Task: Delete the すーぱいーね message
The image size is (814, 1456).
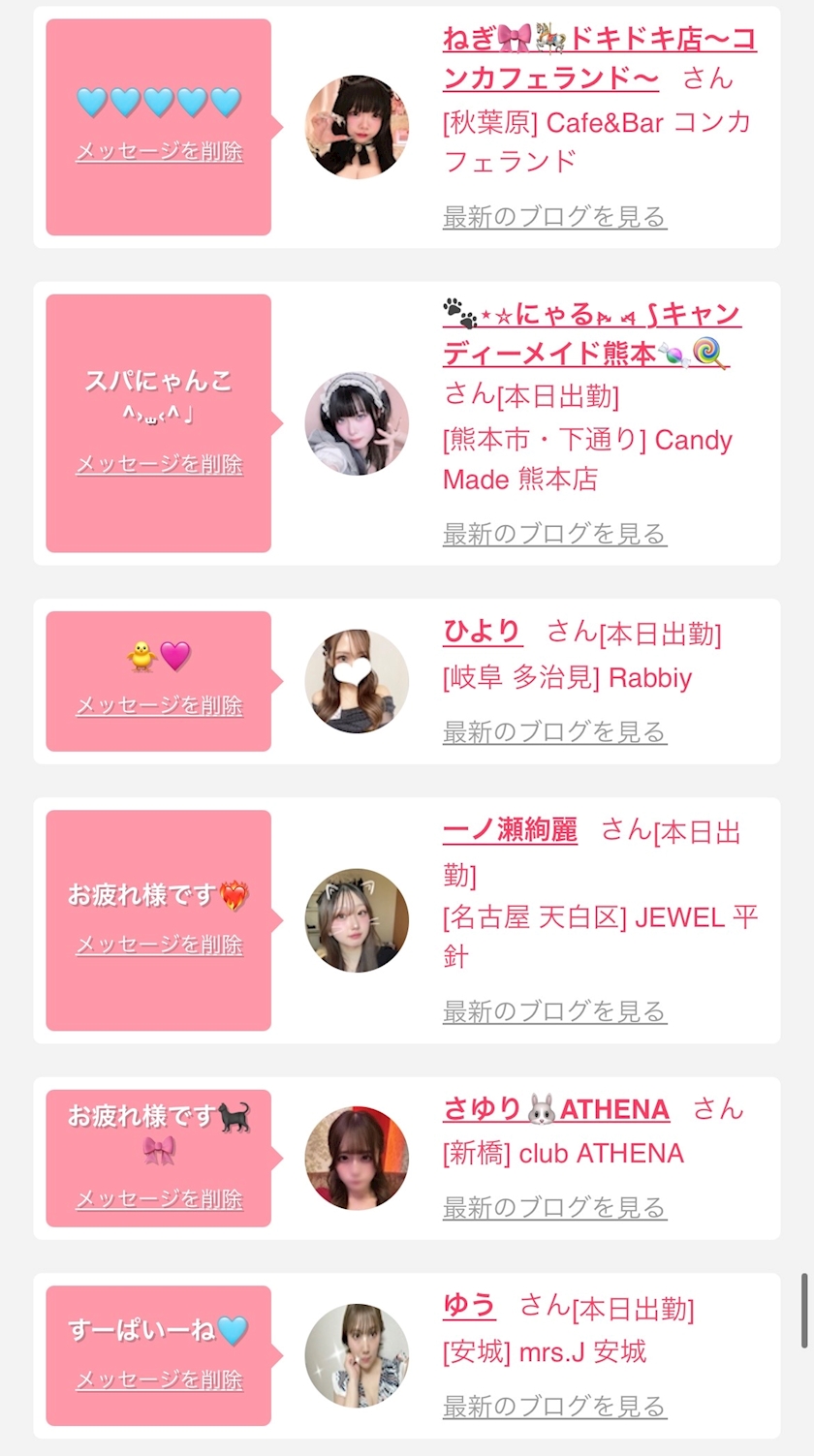Action: (159, 1379)
